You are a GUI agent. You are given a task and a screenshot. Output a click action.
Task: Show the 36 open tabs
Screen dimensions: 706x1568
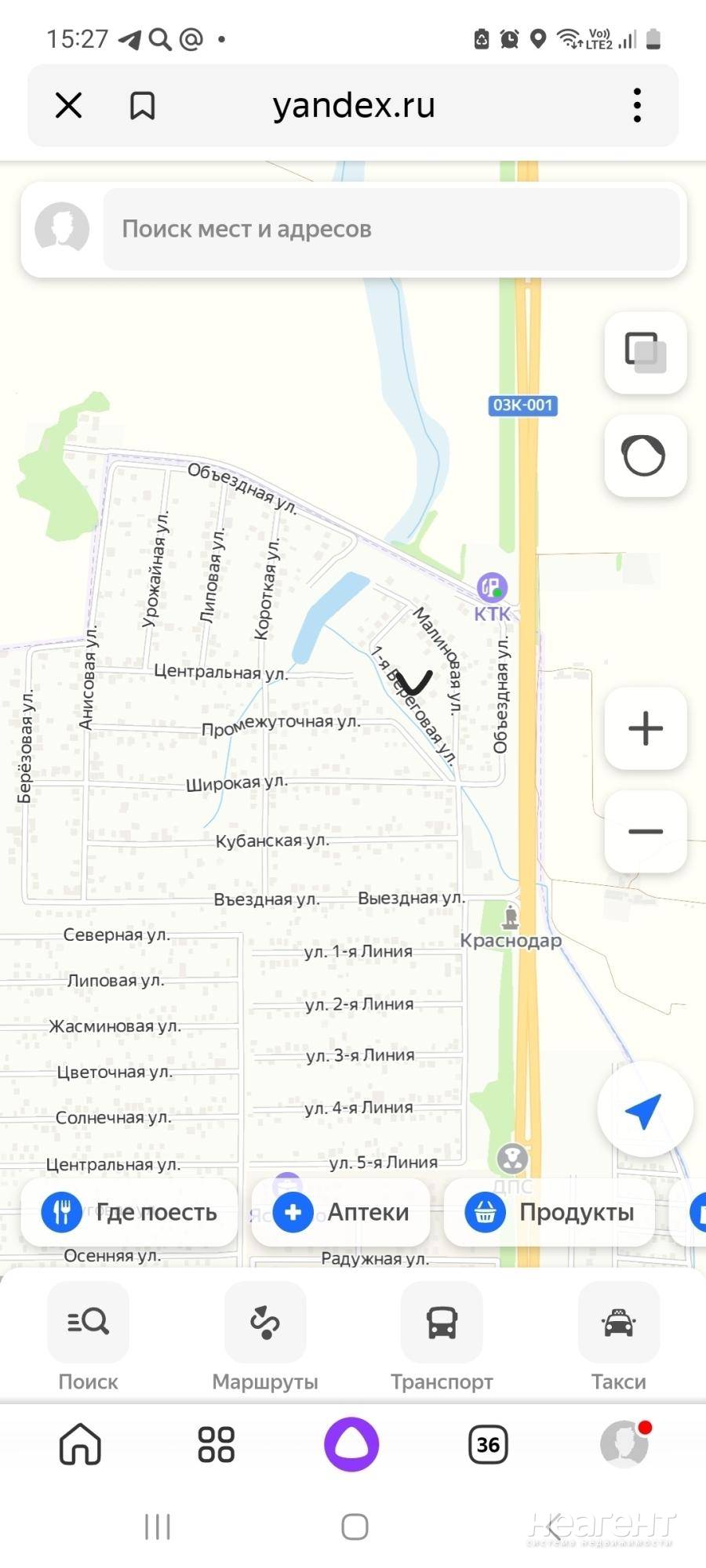[x=488, y=1444]
